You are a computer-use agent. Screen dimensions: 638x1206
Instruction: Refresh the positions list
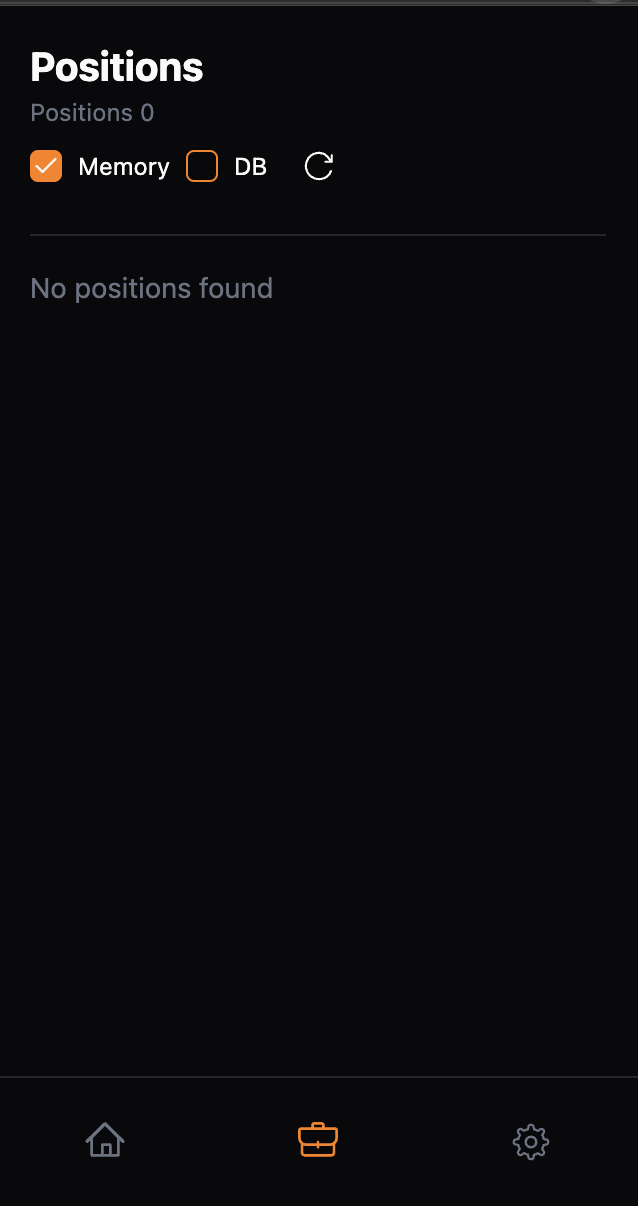click(x=318, y=166)
